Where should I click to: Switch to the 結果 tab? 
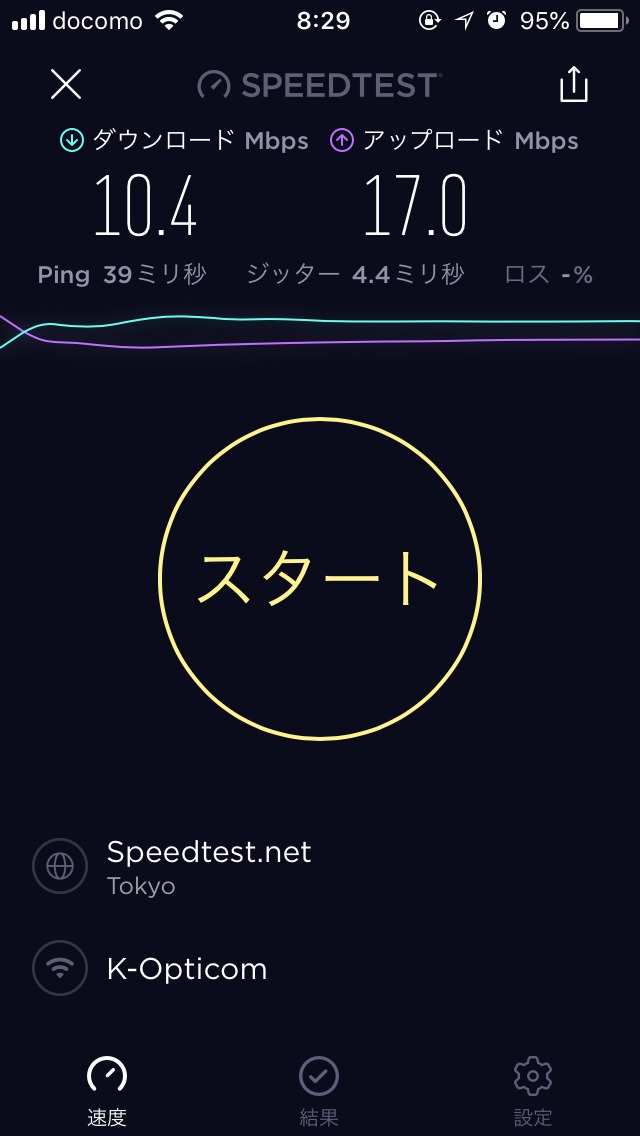319,1090
